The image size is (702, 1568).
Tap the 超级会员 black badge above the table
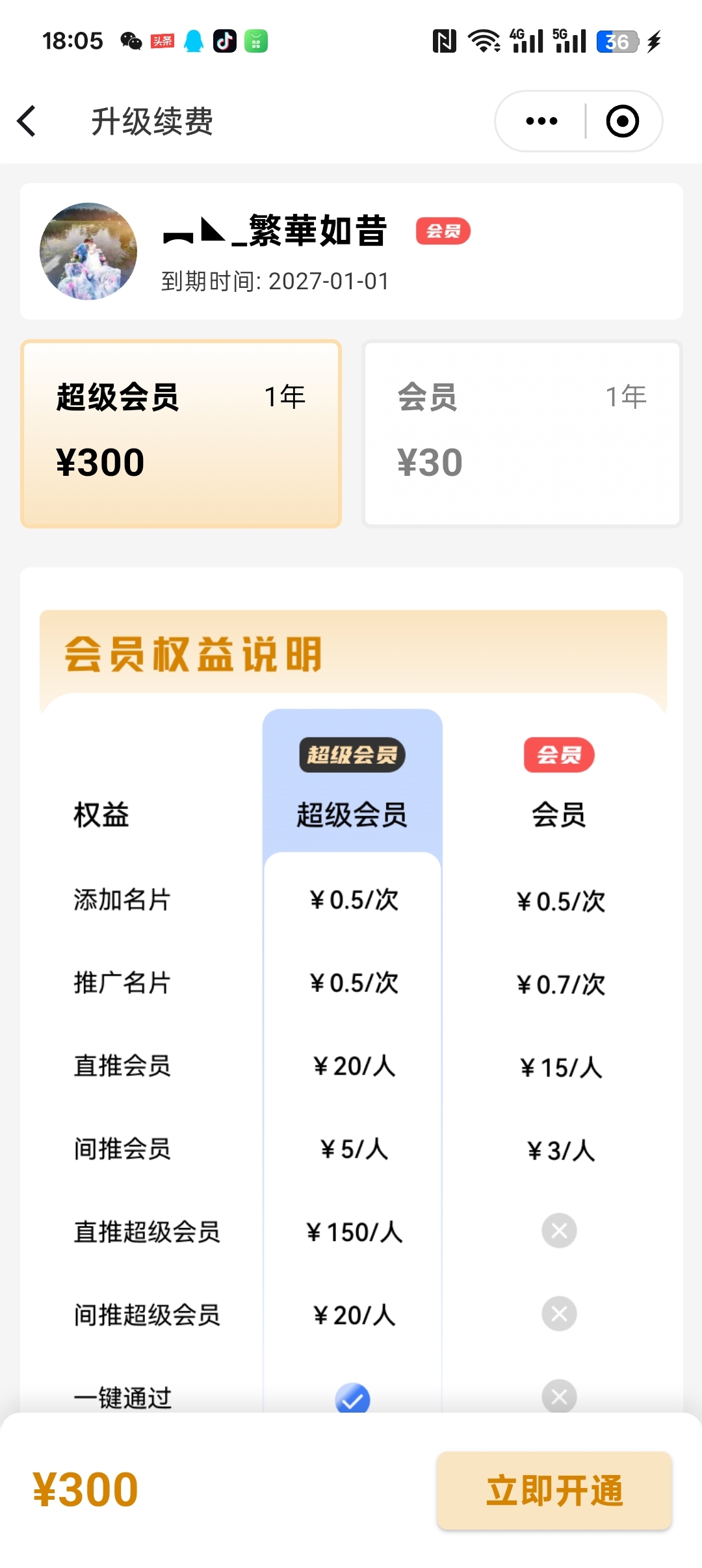[352, 754]
